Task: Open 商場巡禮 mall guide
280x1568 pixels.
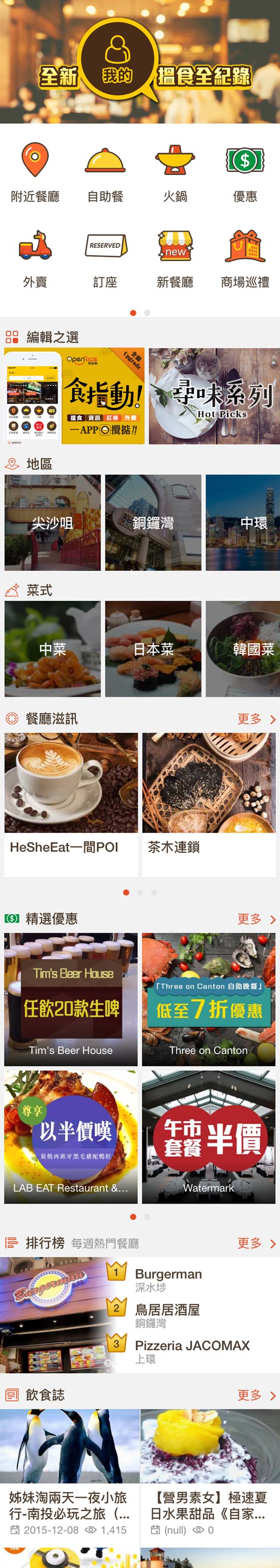Action: coord(245,257)
